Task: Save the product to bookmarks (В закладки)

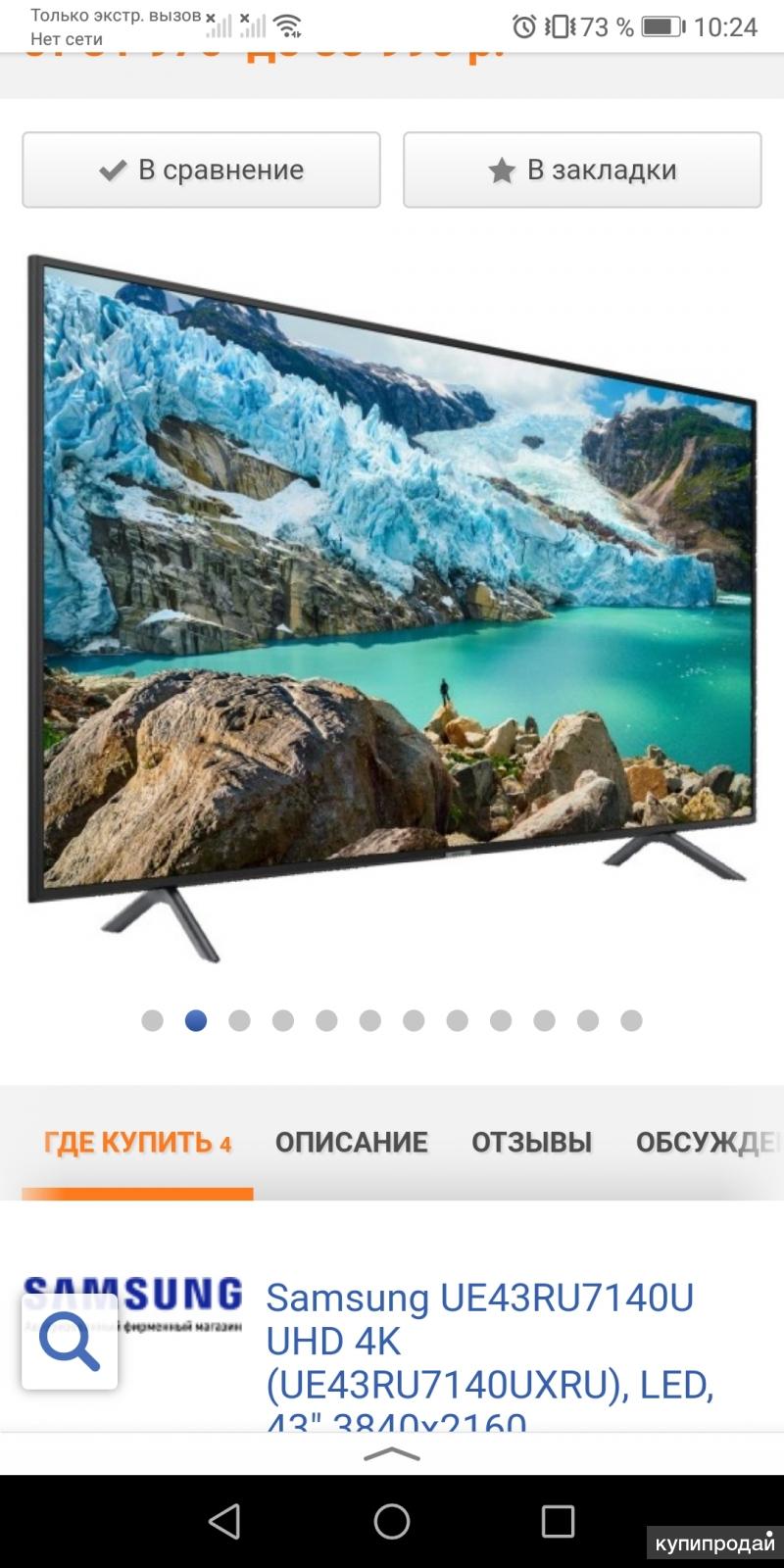Action: tap(582, 170)
